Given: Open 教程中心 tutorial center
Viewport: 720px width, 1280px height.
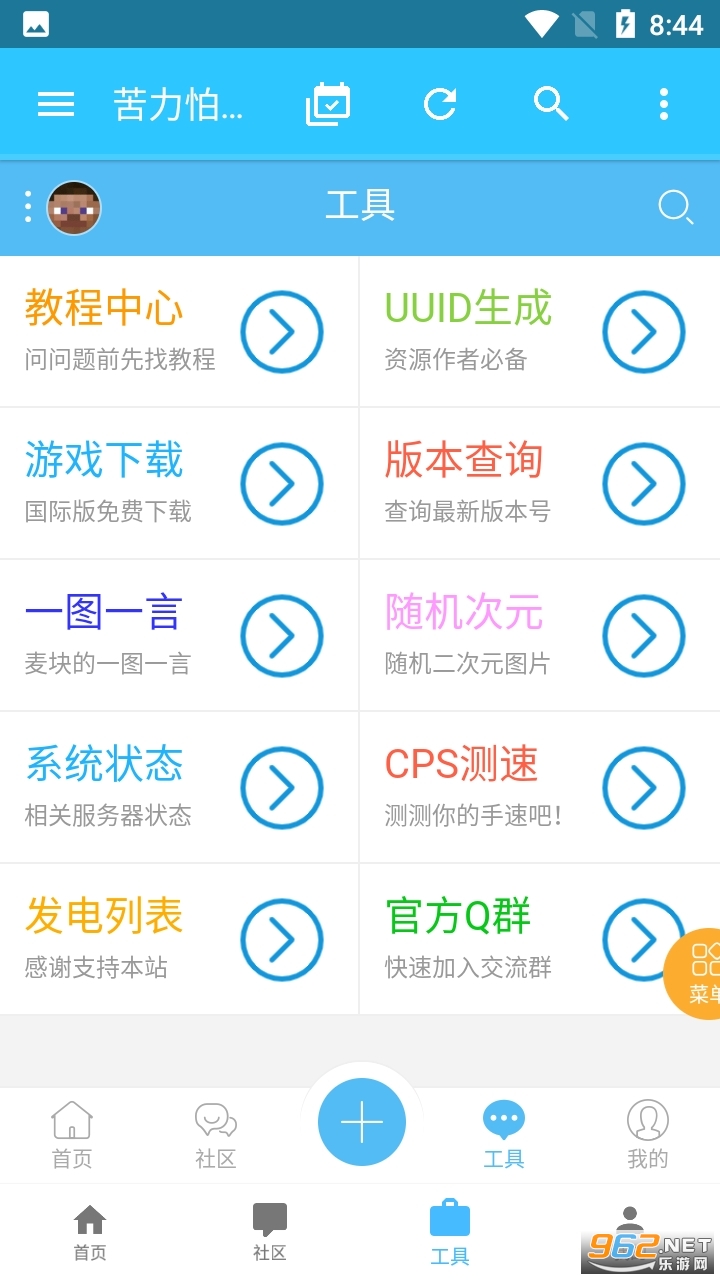Looking at the screenshot, I should (180, 332).
